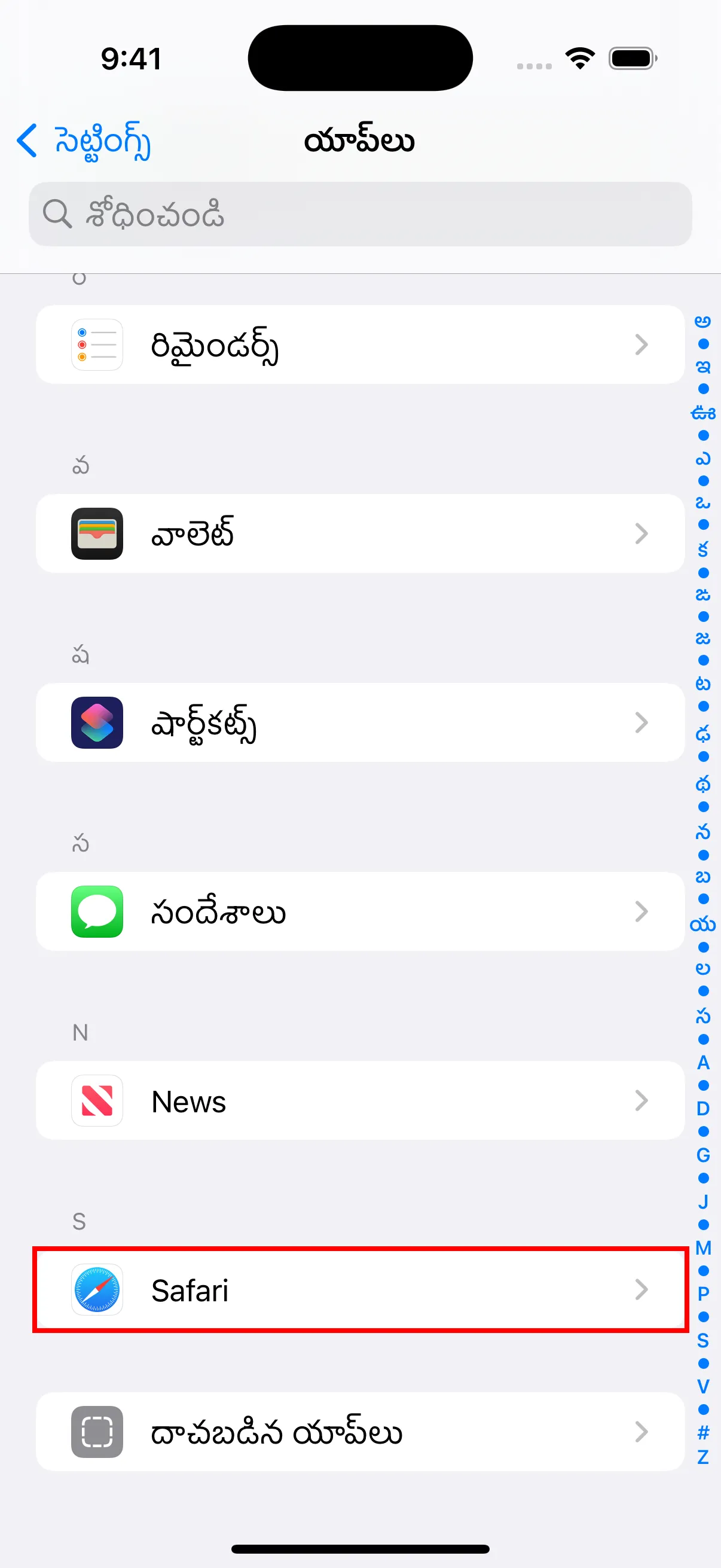Jump to అ in the index bar
721x1568 pixels.
tap(703, 321)
